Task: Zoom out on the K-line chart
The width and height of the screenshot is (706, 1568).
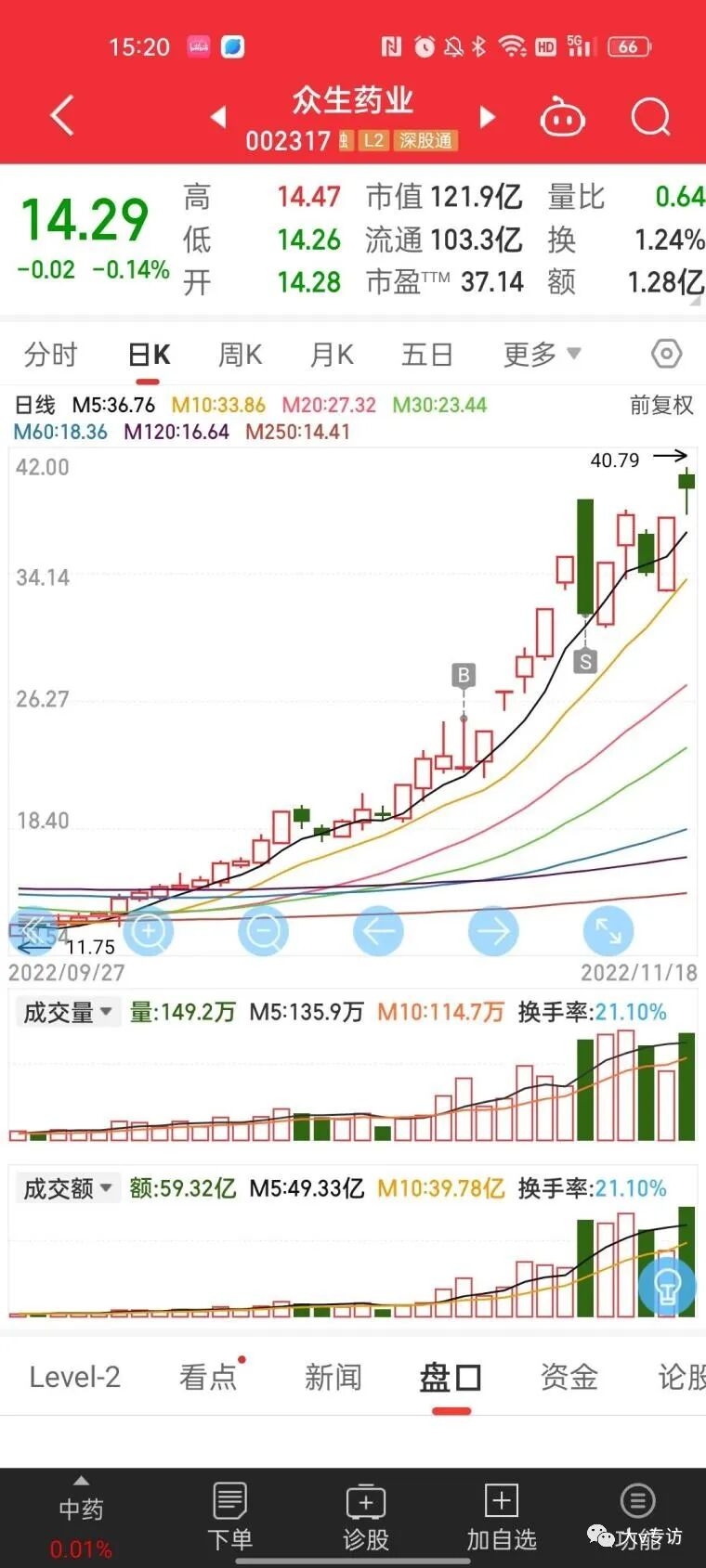Action: coord(264,930)
